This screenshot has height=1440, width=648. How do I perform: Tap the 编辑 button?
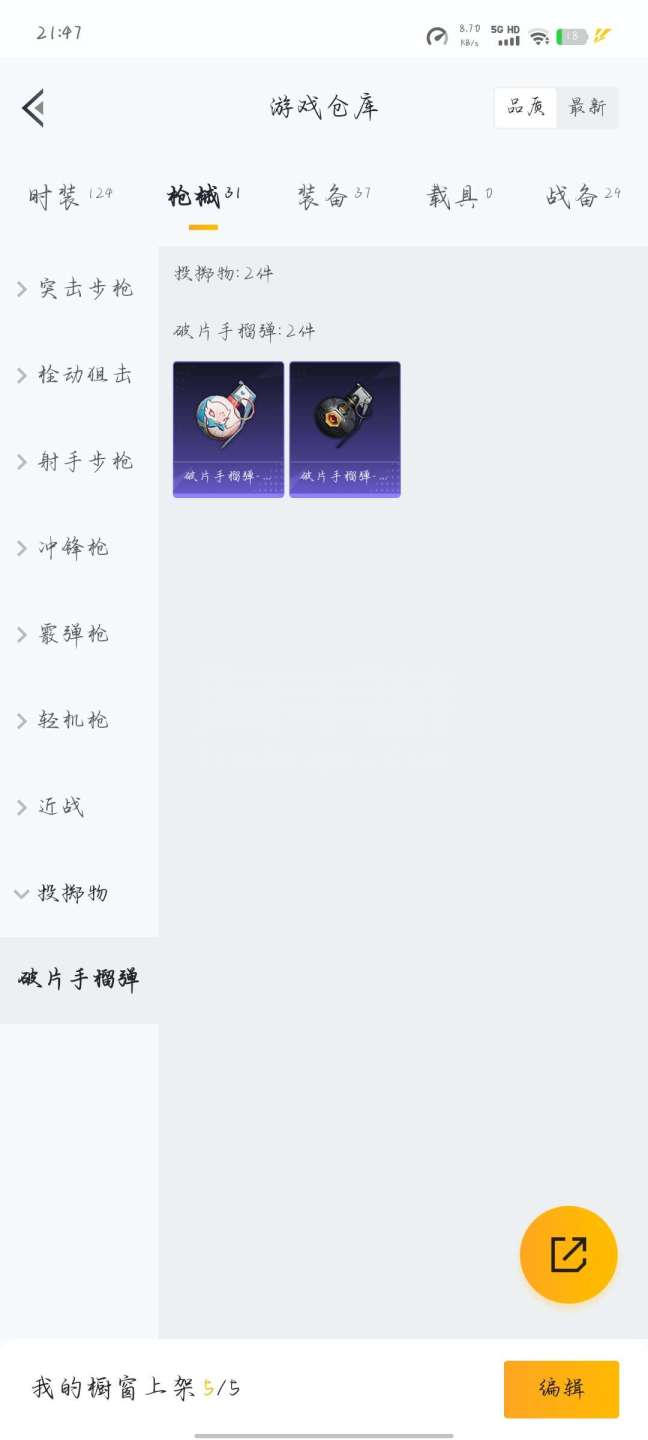561,1388
